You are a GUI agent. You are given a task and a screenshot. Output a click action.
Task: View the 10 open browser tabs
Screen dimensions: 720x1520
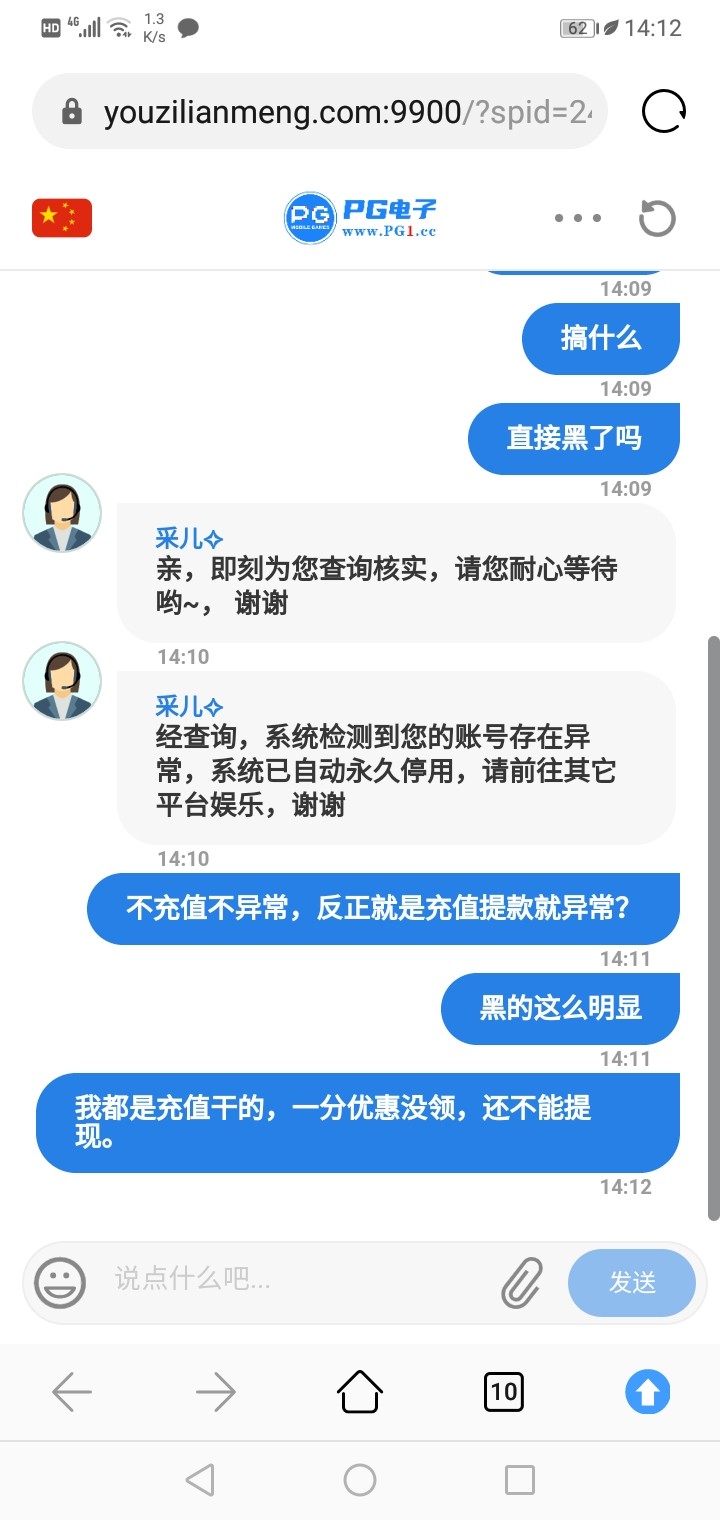pos(504,1391)
